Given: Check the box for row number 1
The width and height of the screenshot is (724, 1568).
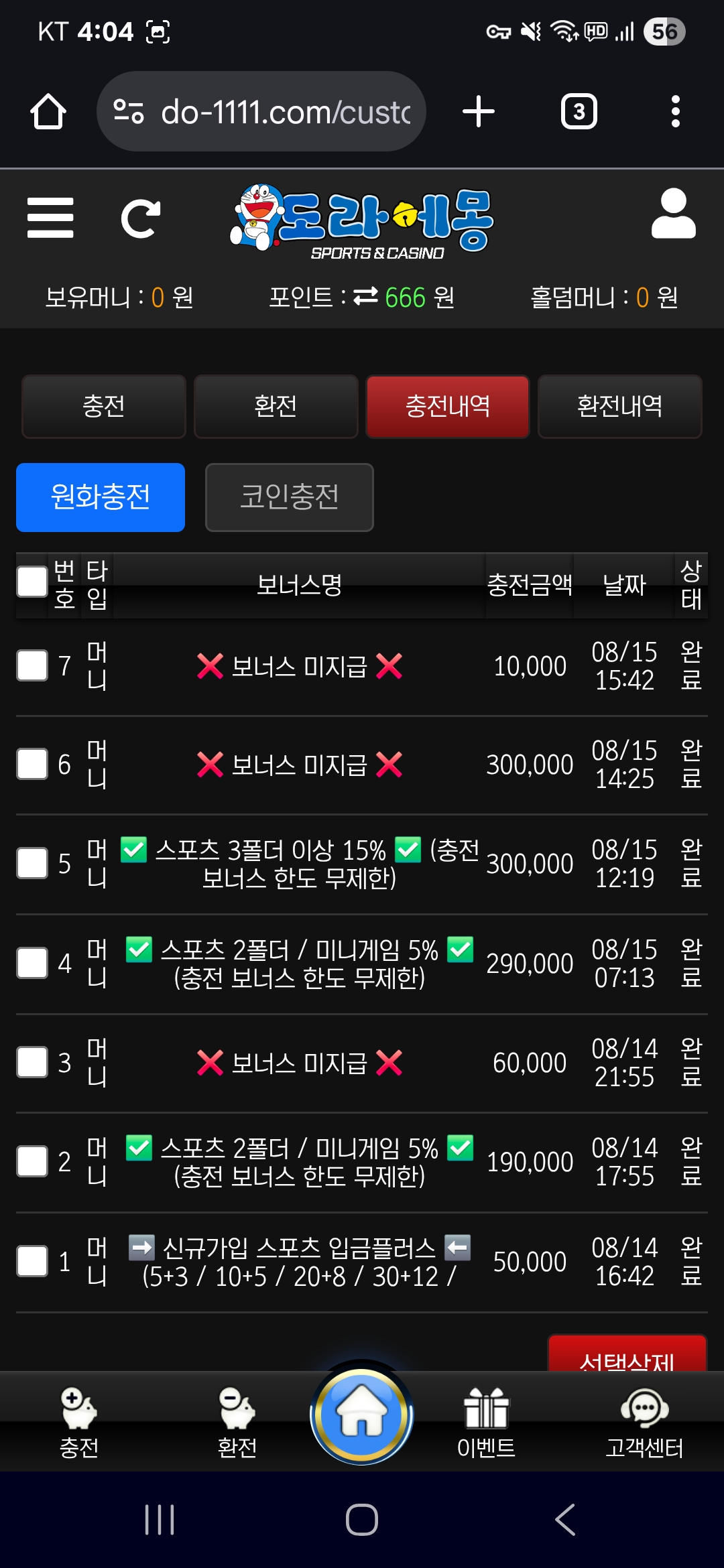Looking at the screenshot, I should pyautogui.click(x=32, y=1261).
